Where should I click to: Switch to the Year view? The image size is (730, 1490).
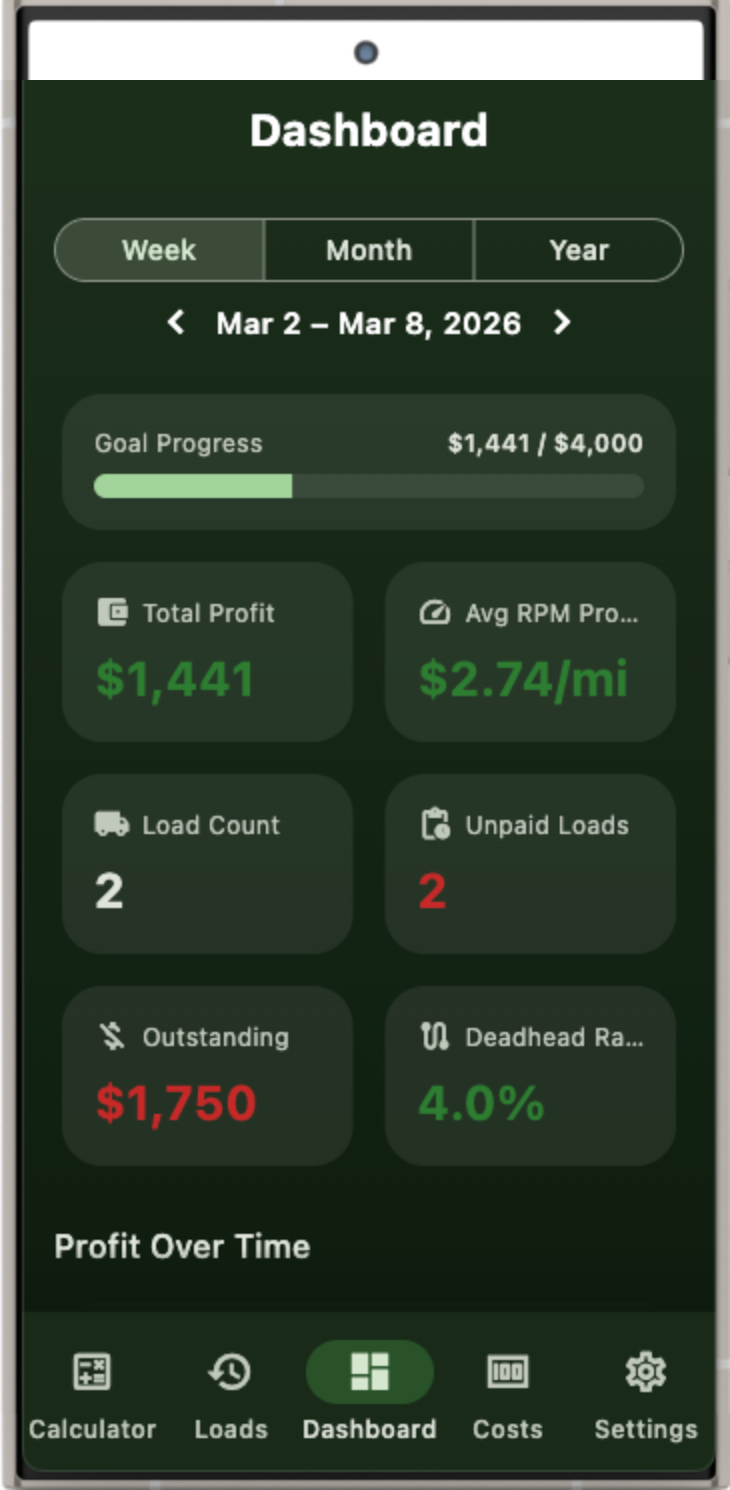(578, 250)
